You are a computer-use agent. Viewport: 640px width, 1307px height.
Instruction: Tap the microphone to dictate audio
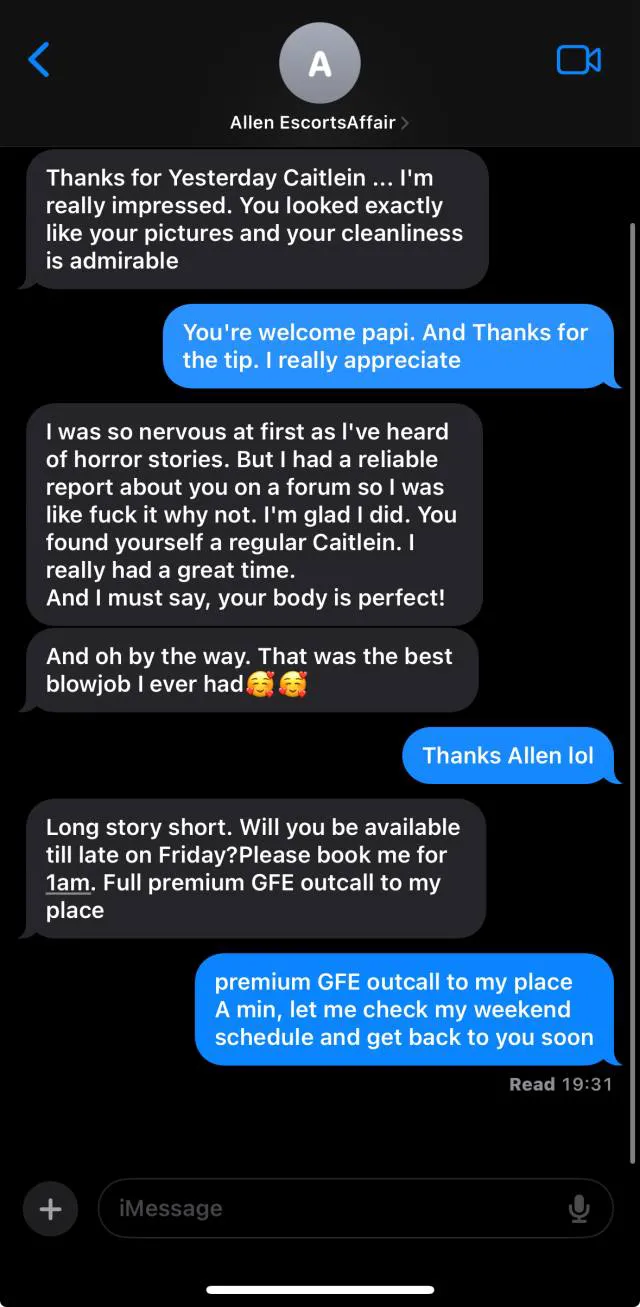(x=579, y=1209)
